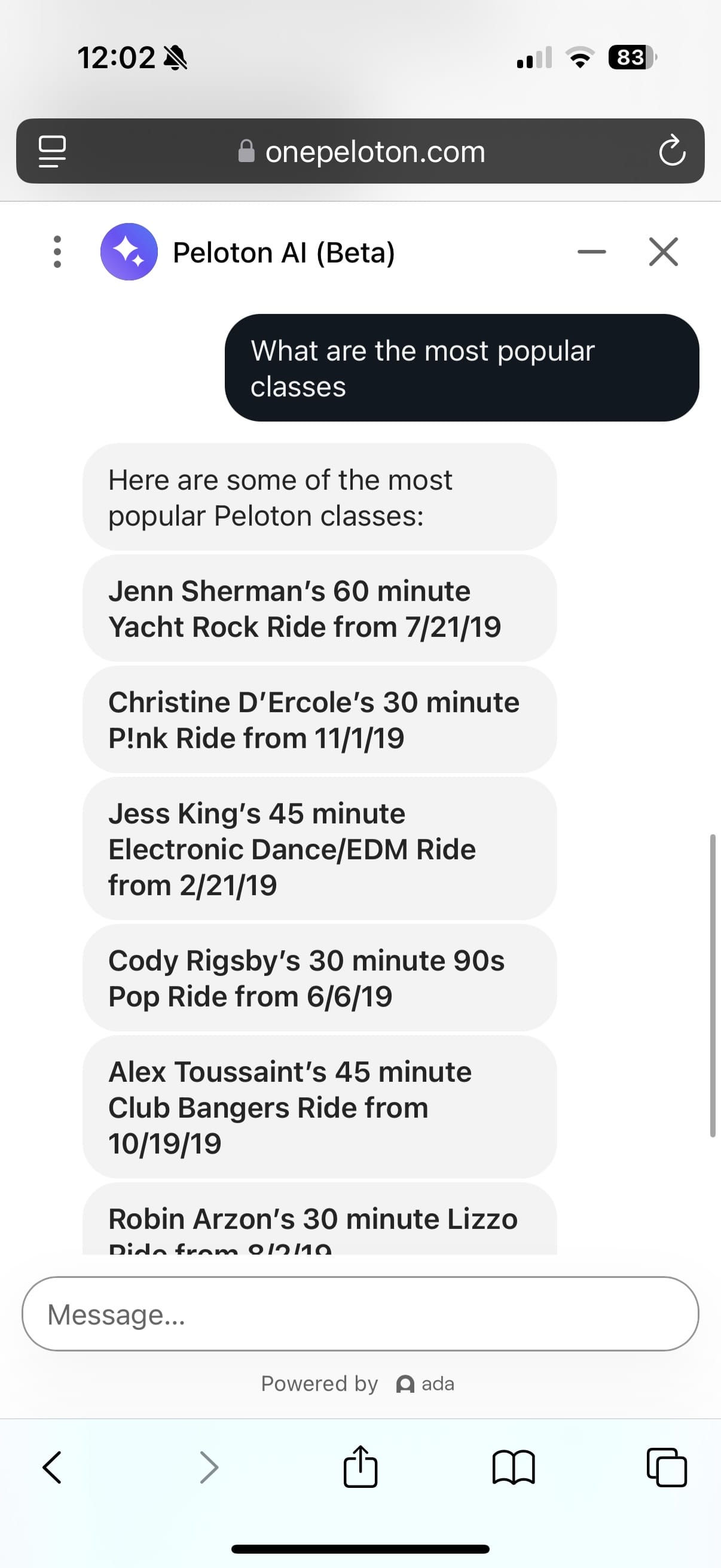
Task: Open browser bookmarks
Action: pyautogui.click(x=513, y=1468)
